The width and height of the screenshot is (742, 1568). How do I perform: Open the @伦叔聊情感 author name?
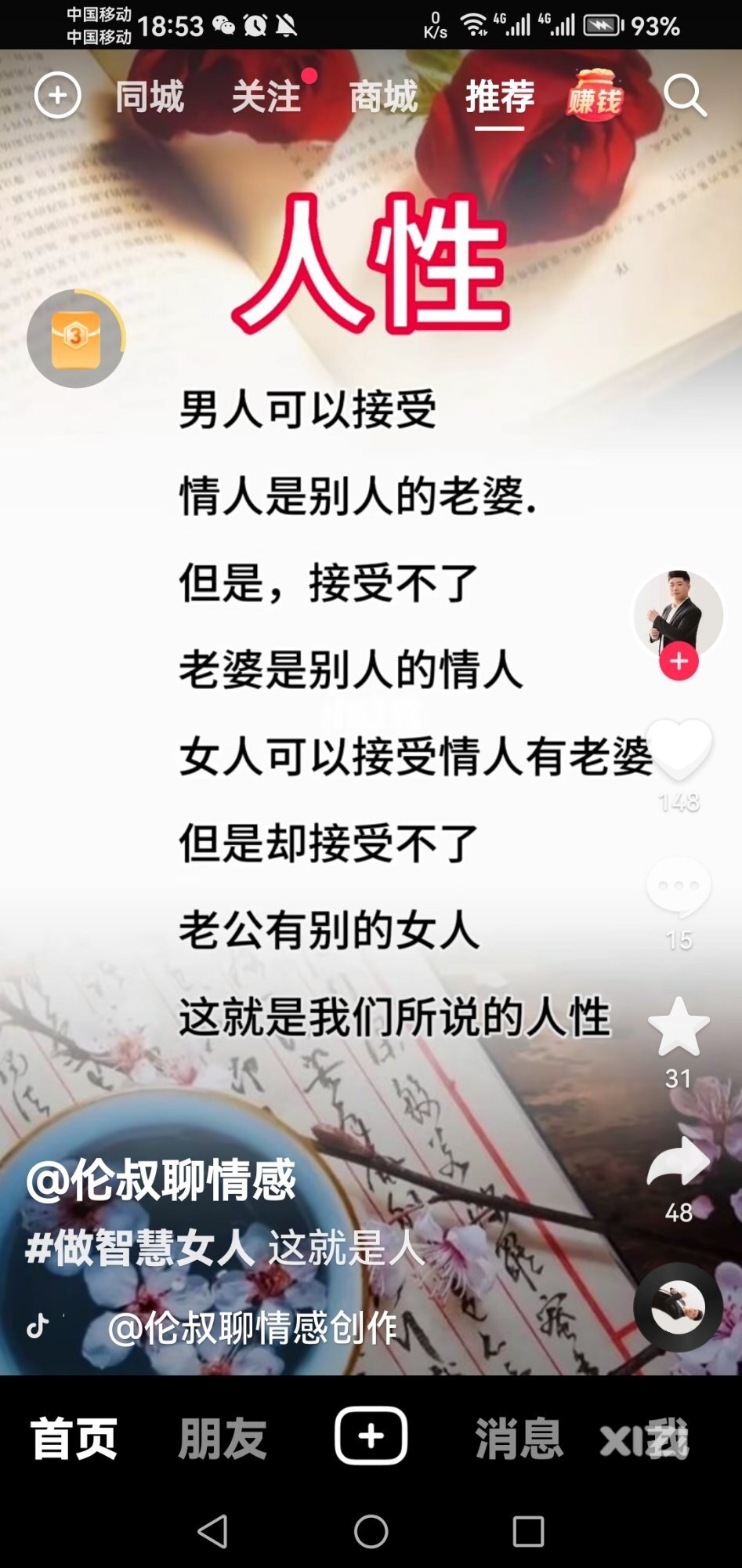(x=161, y=1180)
